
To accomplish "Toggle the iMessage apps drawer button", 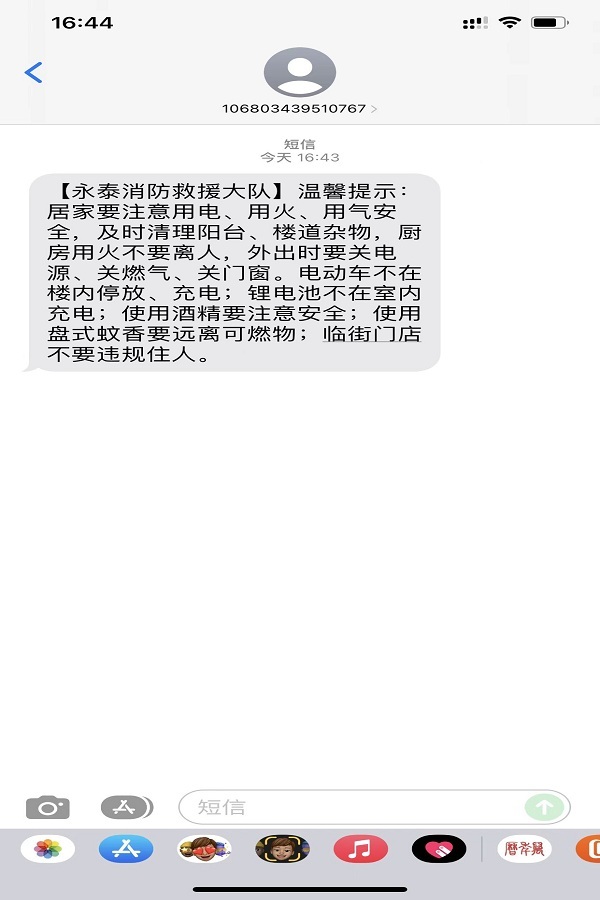I will click(x=126, y=807).
